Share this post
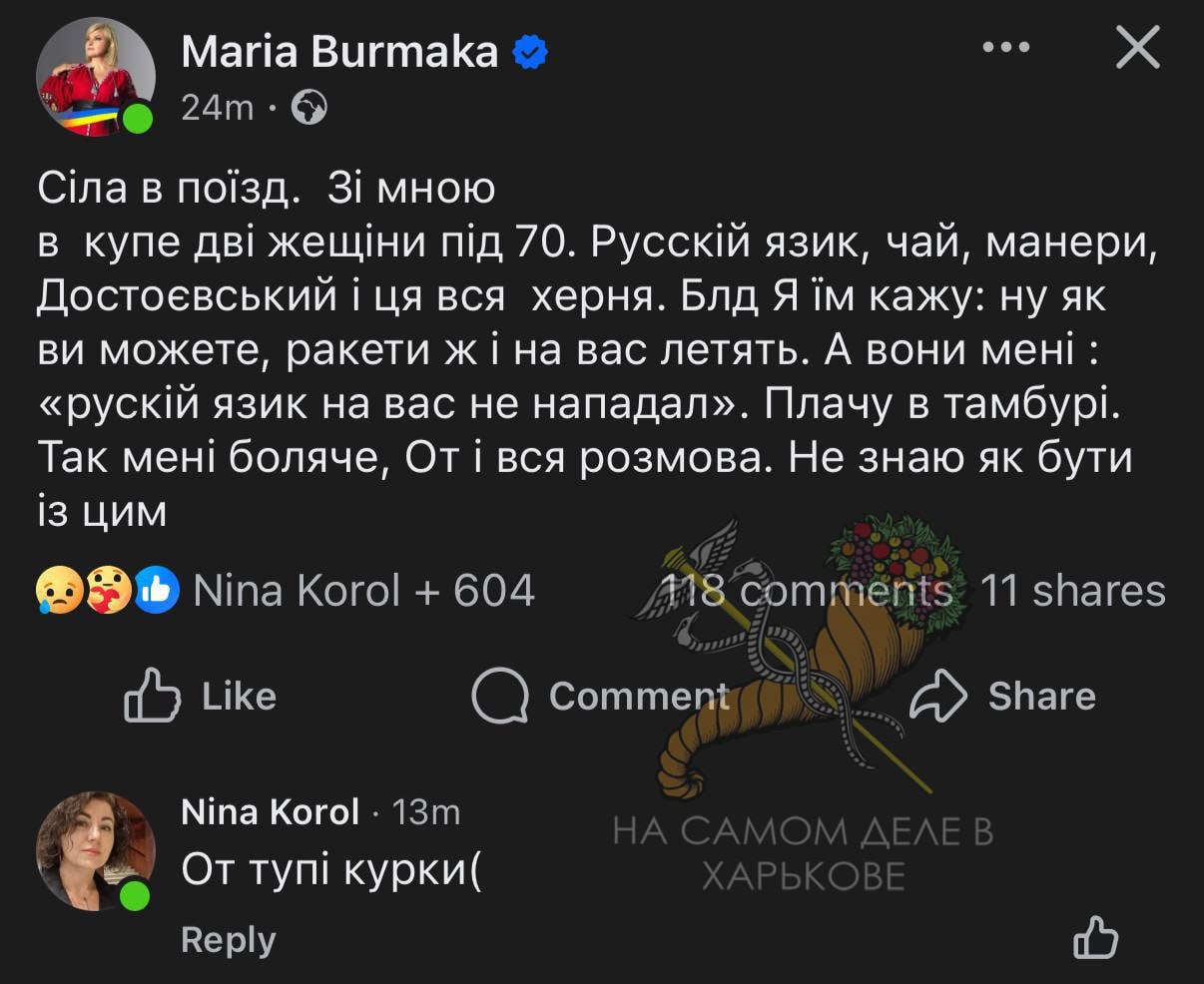The image size is (1204, 984). (1003, 696)
